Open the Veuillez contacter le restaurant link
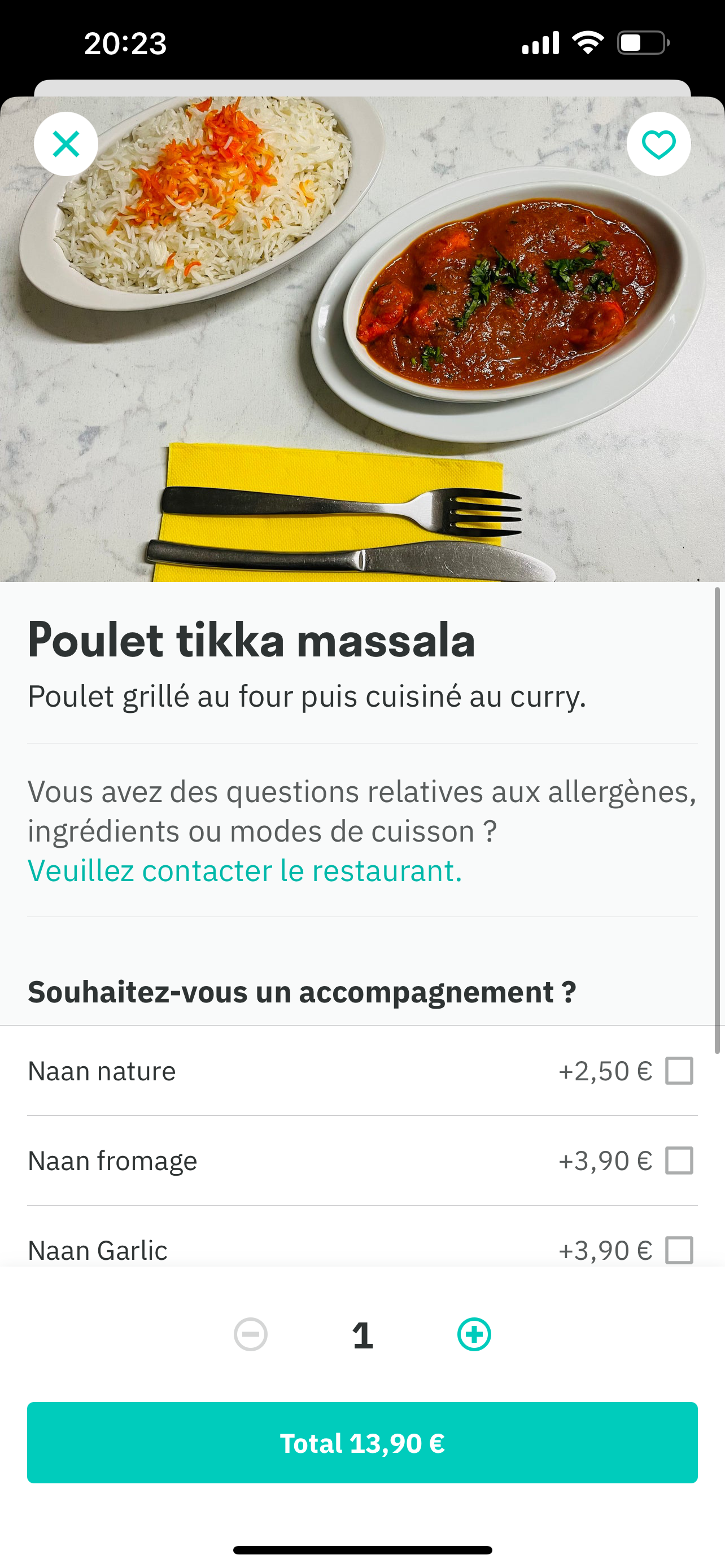The height and width of the screenshot is (1568, 725). [x=244, y=870]
